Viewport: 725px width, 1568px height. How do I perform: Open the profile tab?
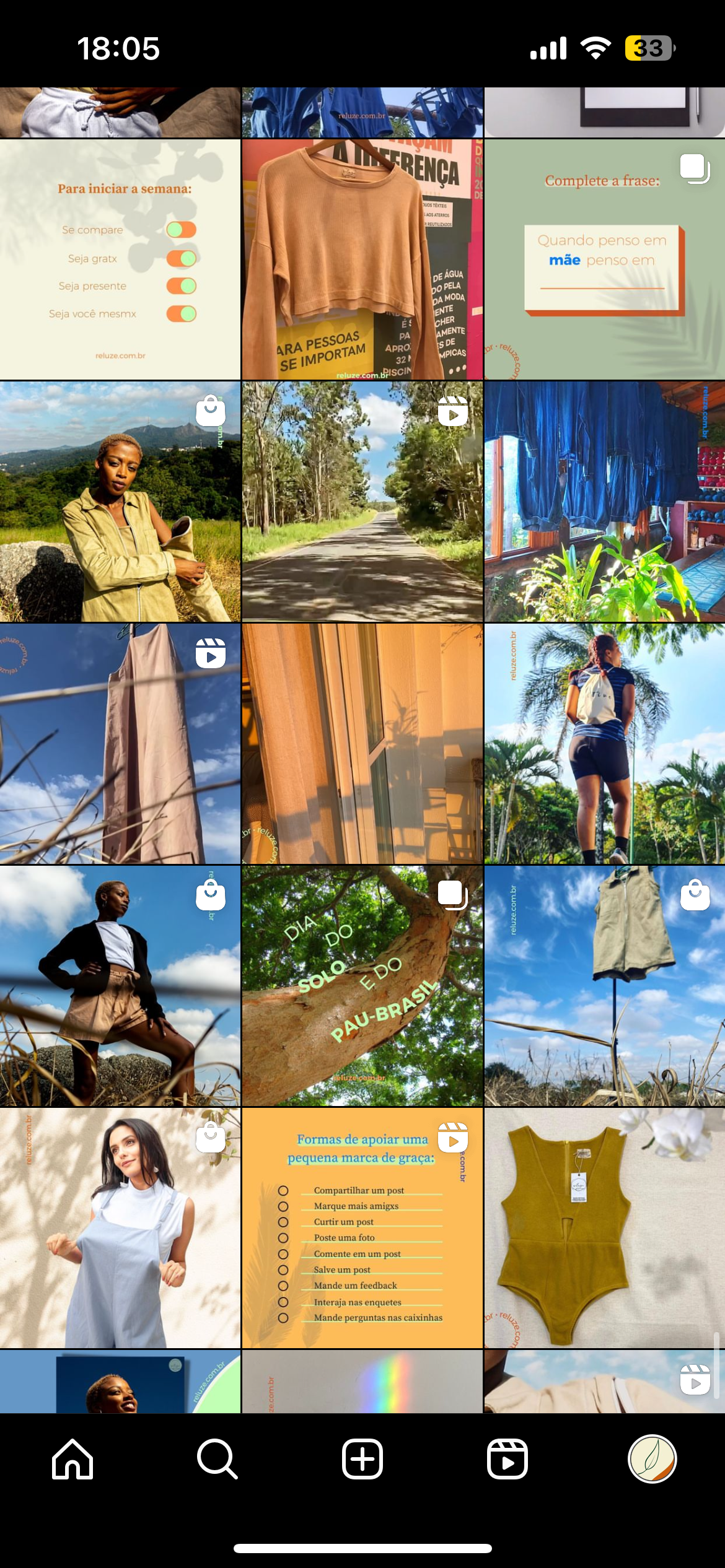pos(652,1459)
